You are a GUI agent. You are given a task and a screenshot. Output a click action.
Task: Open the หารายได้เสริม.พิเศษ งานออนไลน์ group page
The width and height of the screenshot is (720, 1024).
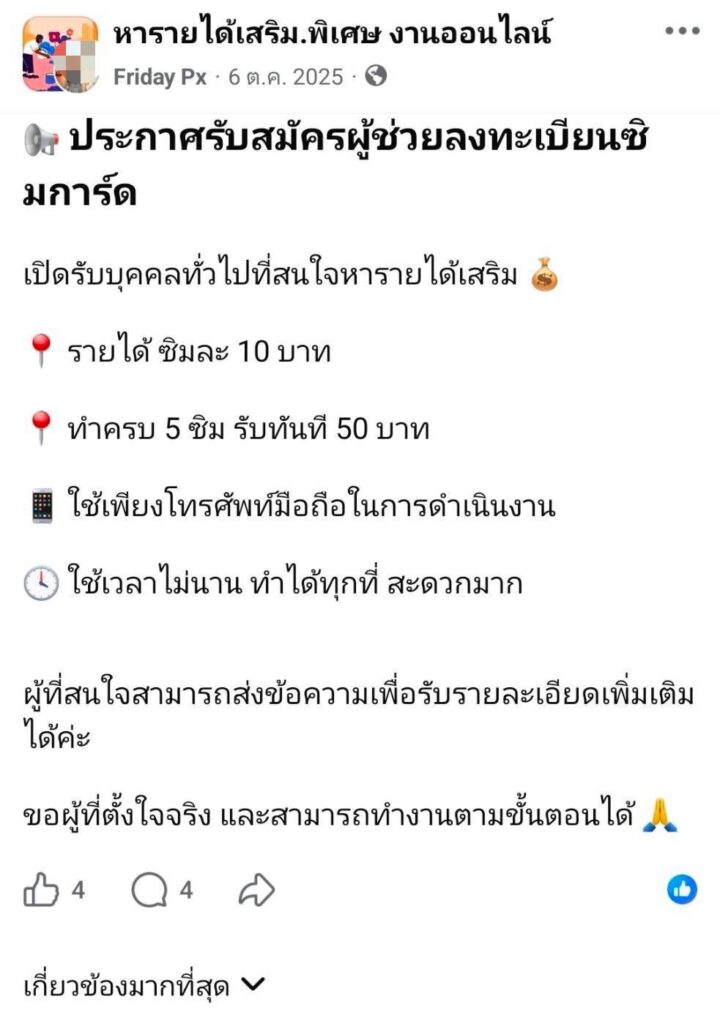tap(332, 34)
